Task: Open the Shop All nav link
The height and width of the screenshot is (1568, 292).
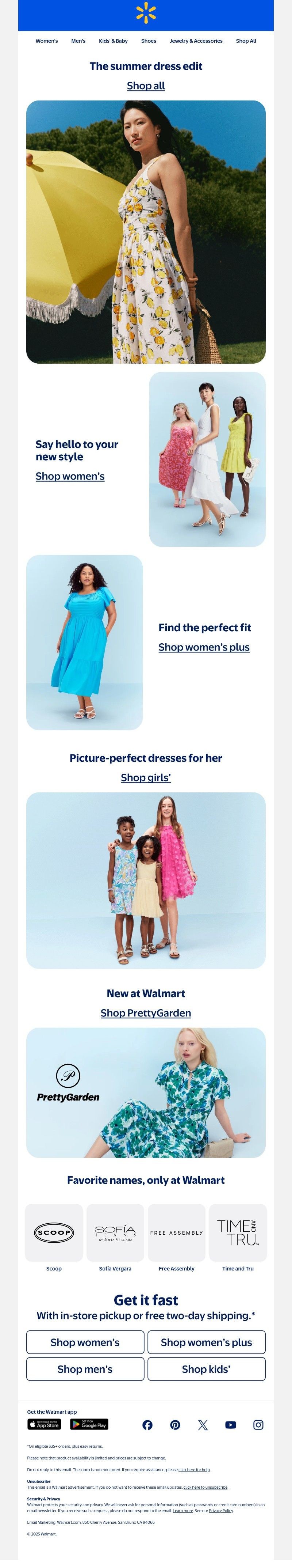Action: [x=246, y=41]
